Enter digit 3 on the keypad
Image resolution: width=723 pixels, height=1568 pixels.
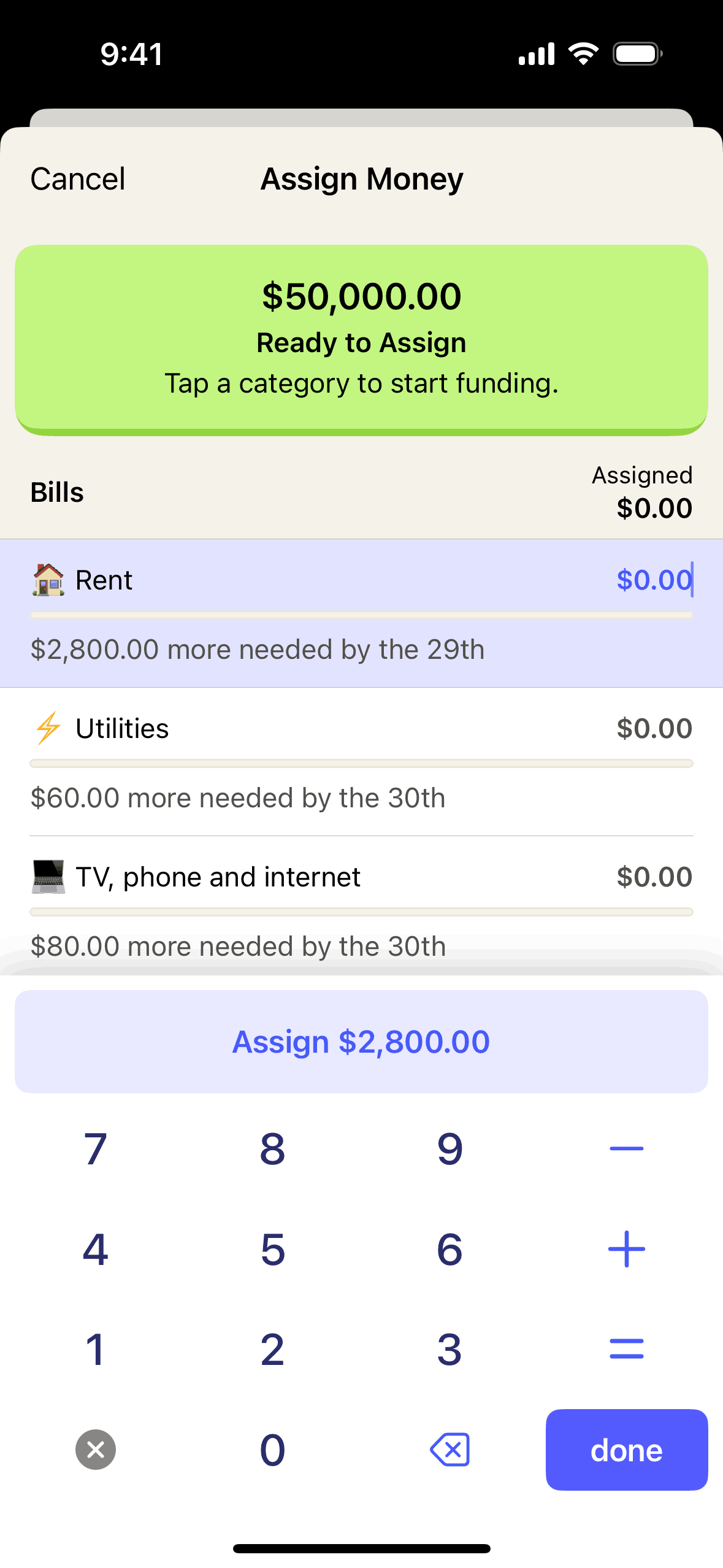pos(449,1350)
